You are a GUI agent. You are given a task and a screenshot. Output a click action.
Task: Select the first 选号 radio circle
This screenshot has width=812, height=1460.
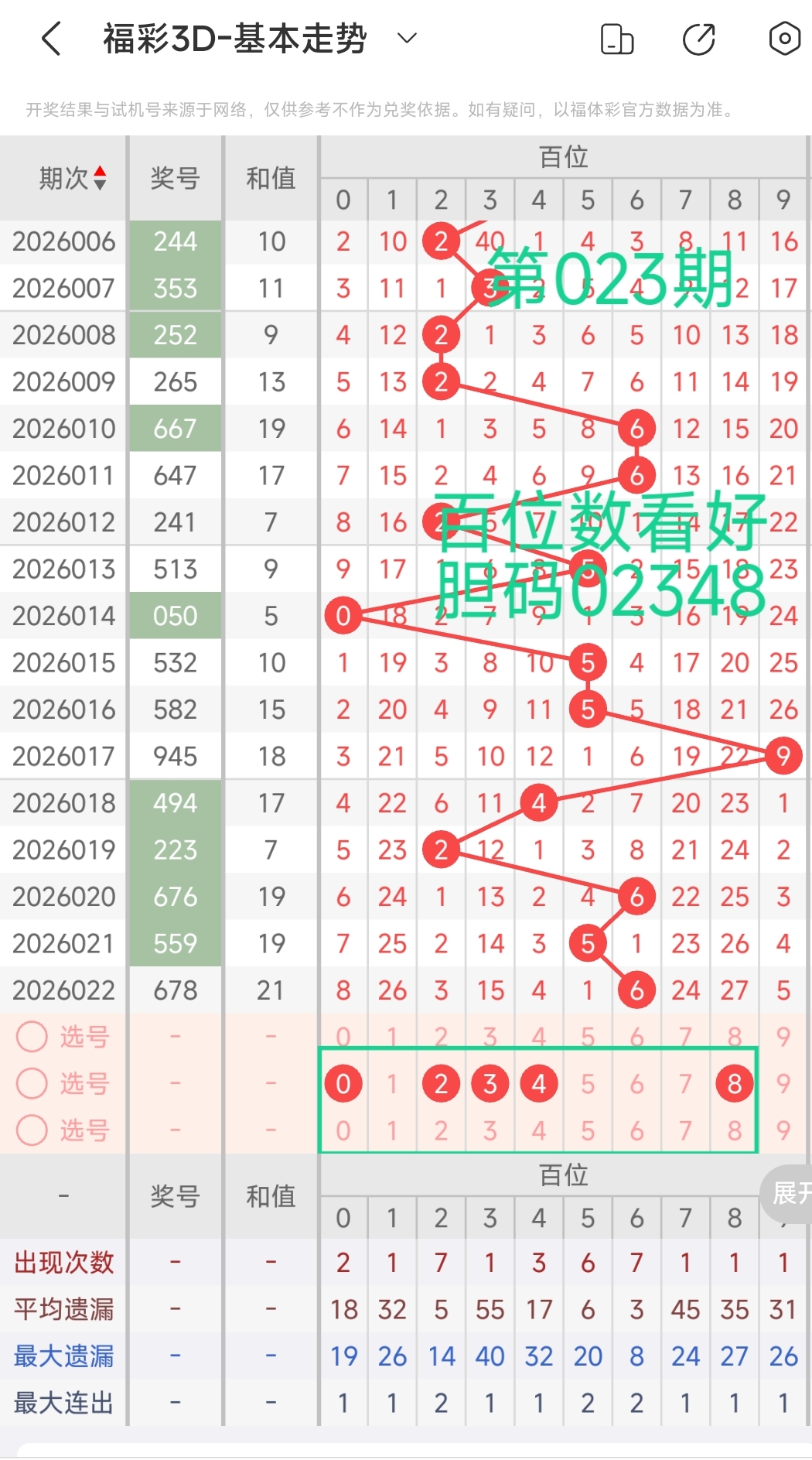tap(32, 1036)
